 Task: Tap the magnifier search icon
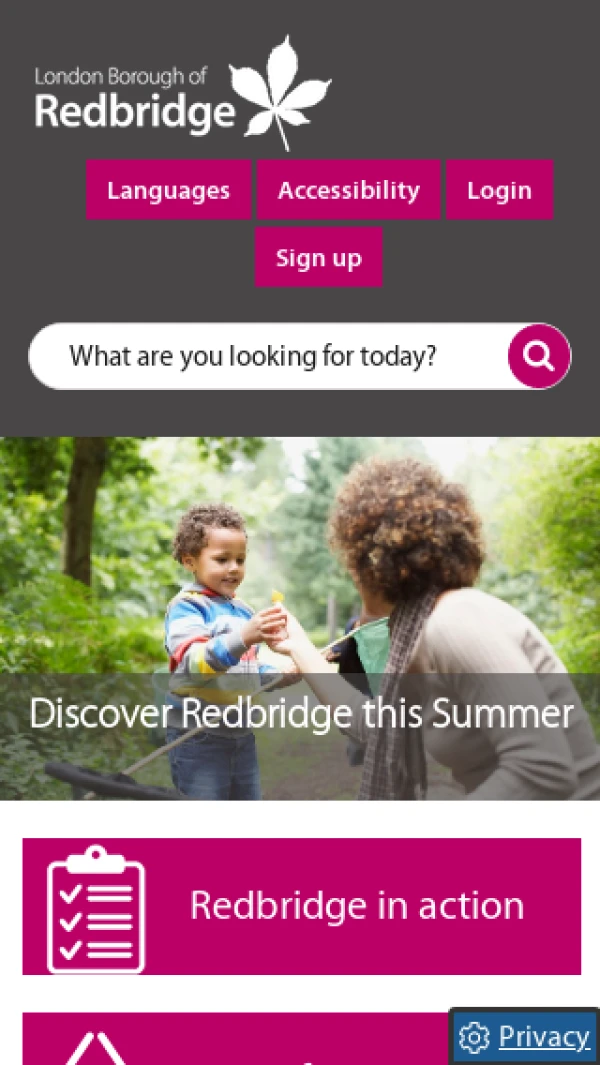coord(539,356)
